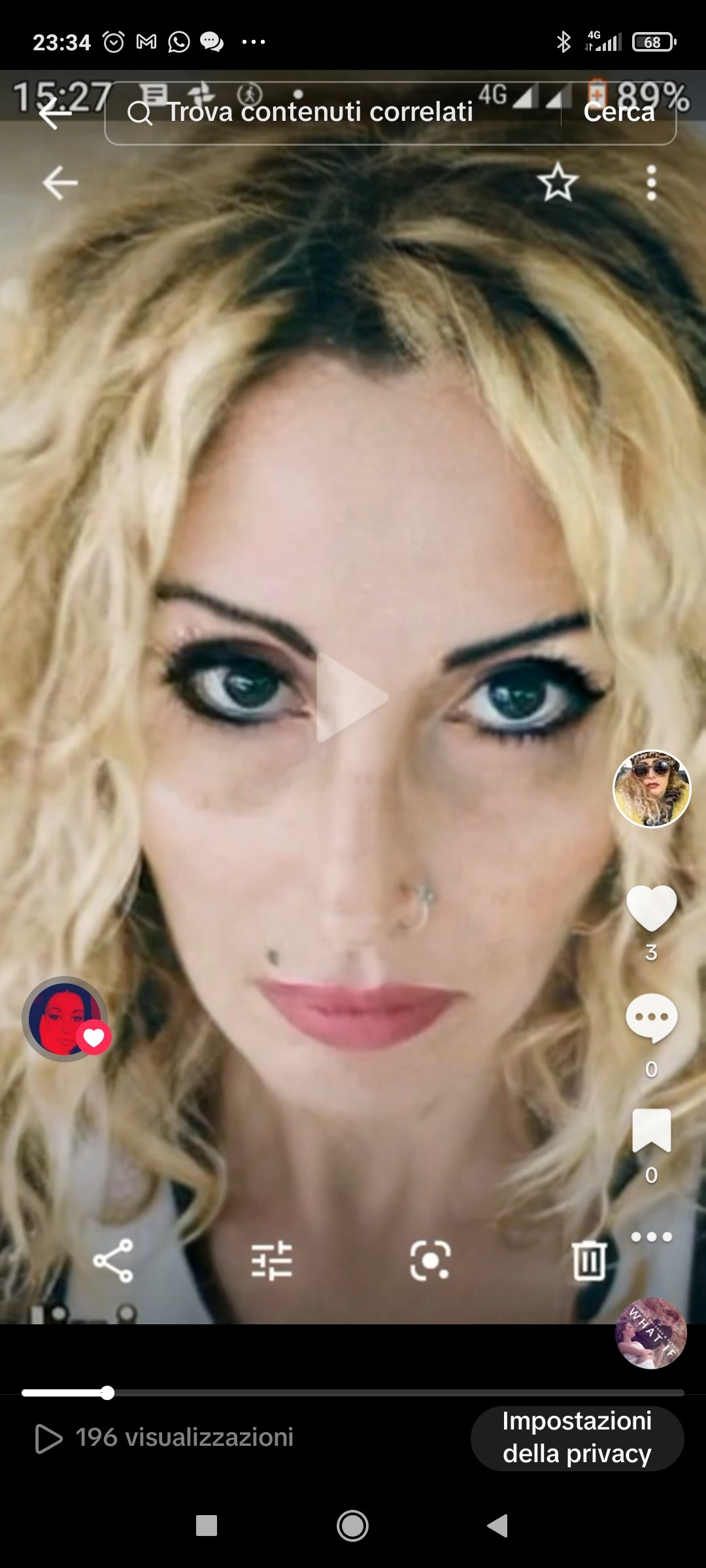Resume video with the center play icon
Screen dimensions: 706x1568
tap(352, 698)
